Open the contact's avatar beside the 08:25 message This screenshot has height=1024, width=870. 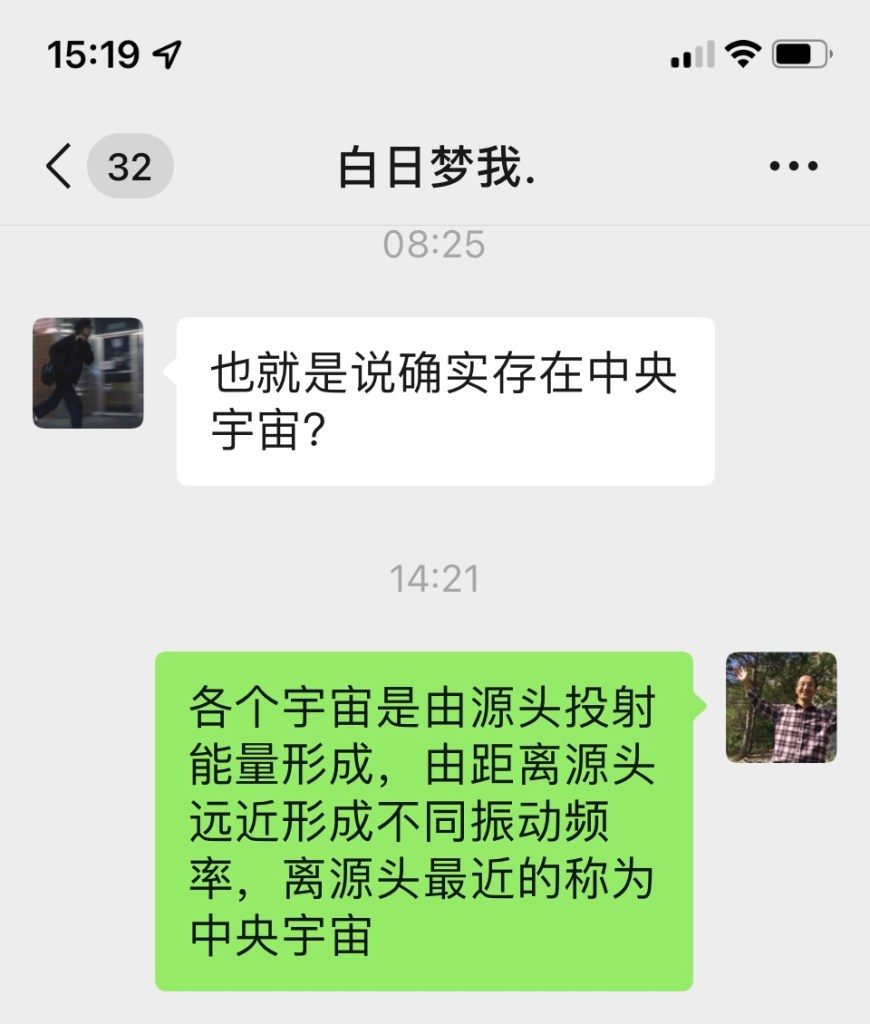[x=88, y=373]
